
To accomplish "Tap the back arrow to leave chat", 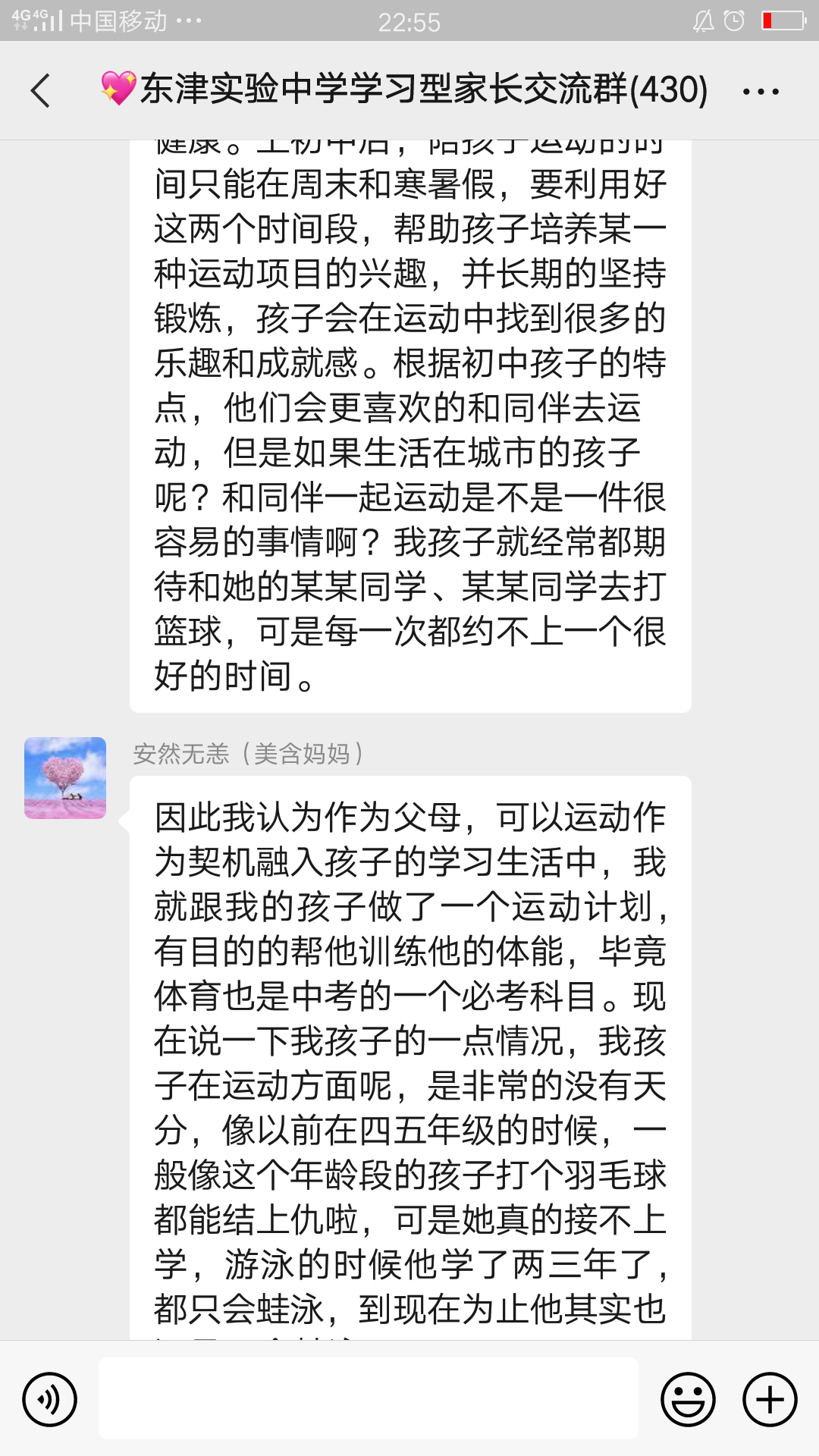I will tap(42, 90).
